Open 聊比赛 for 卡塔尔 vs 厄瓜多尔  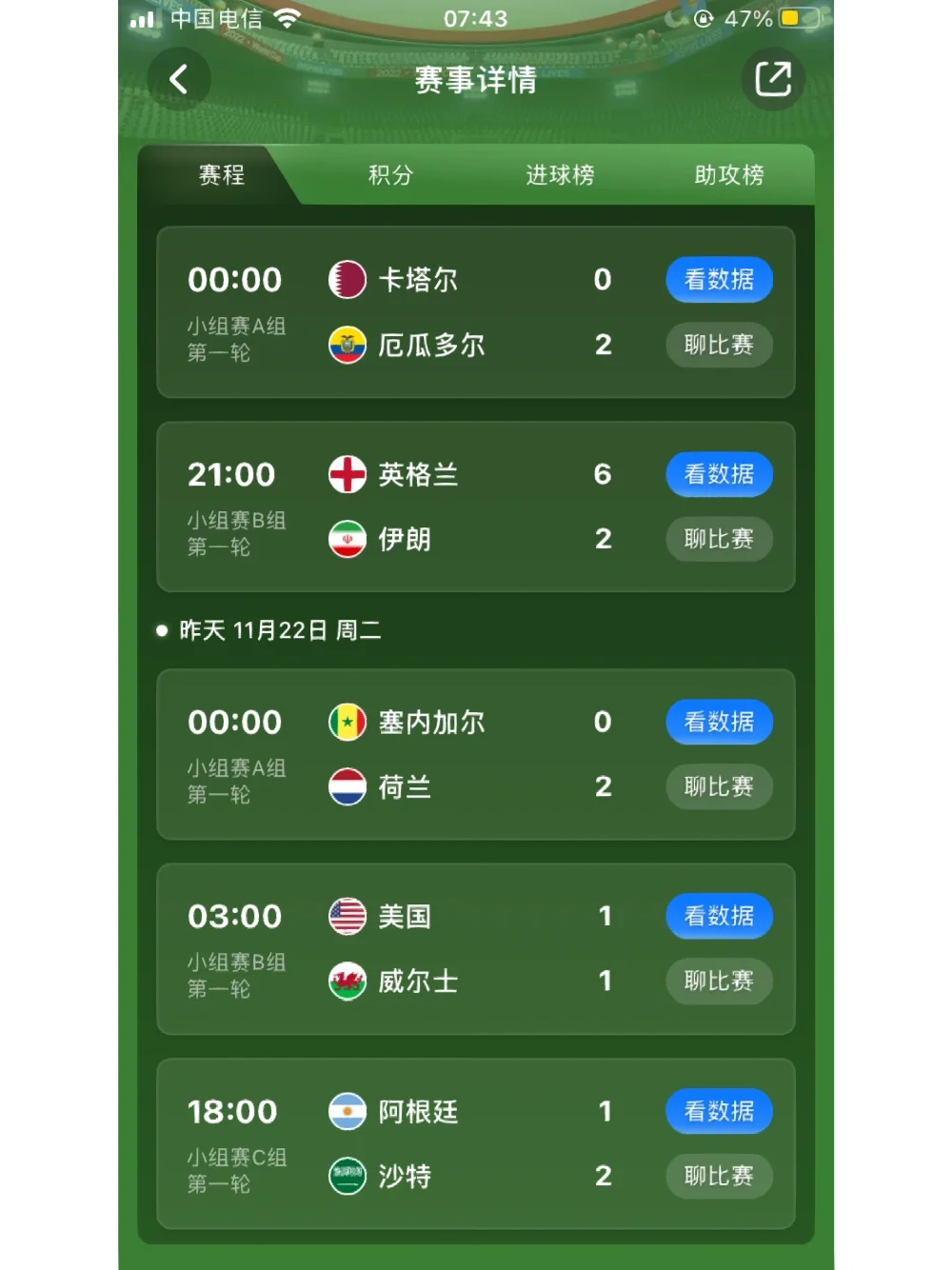click(x=719, y=345)
